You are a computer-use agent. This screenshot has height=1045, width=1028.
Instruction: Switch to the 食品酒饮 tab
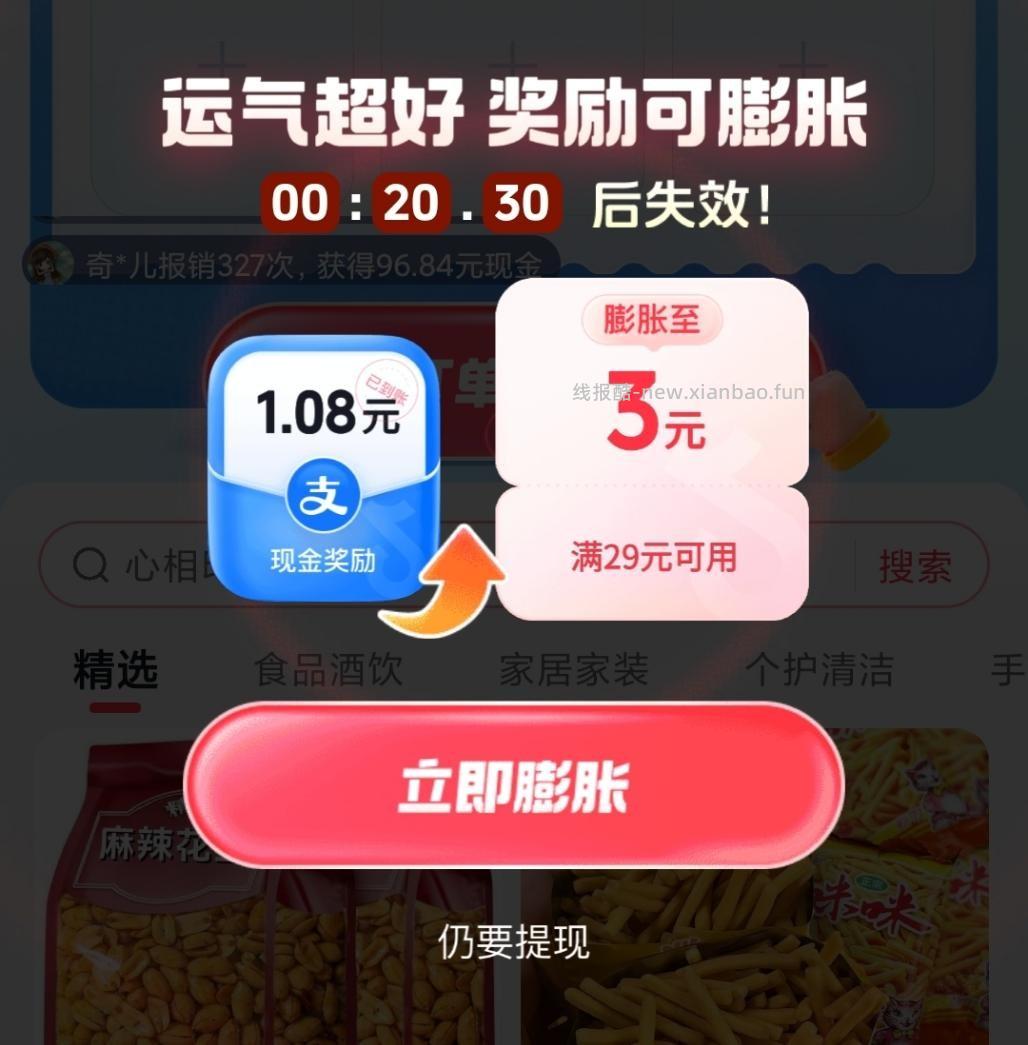coord(330,672)
